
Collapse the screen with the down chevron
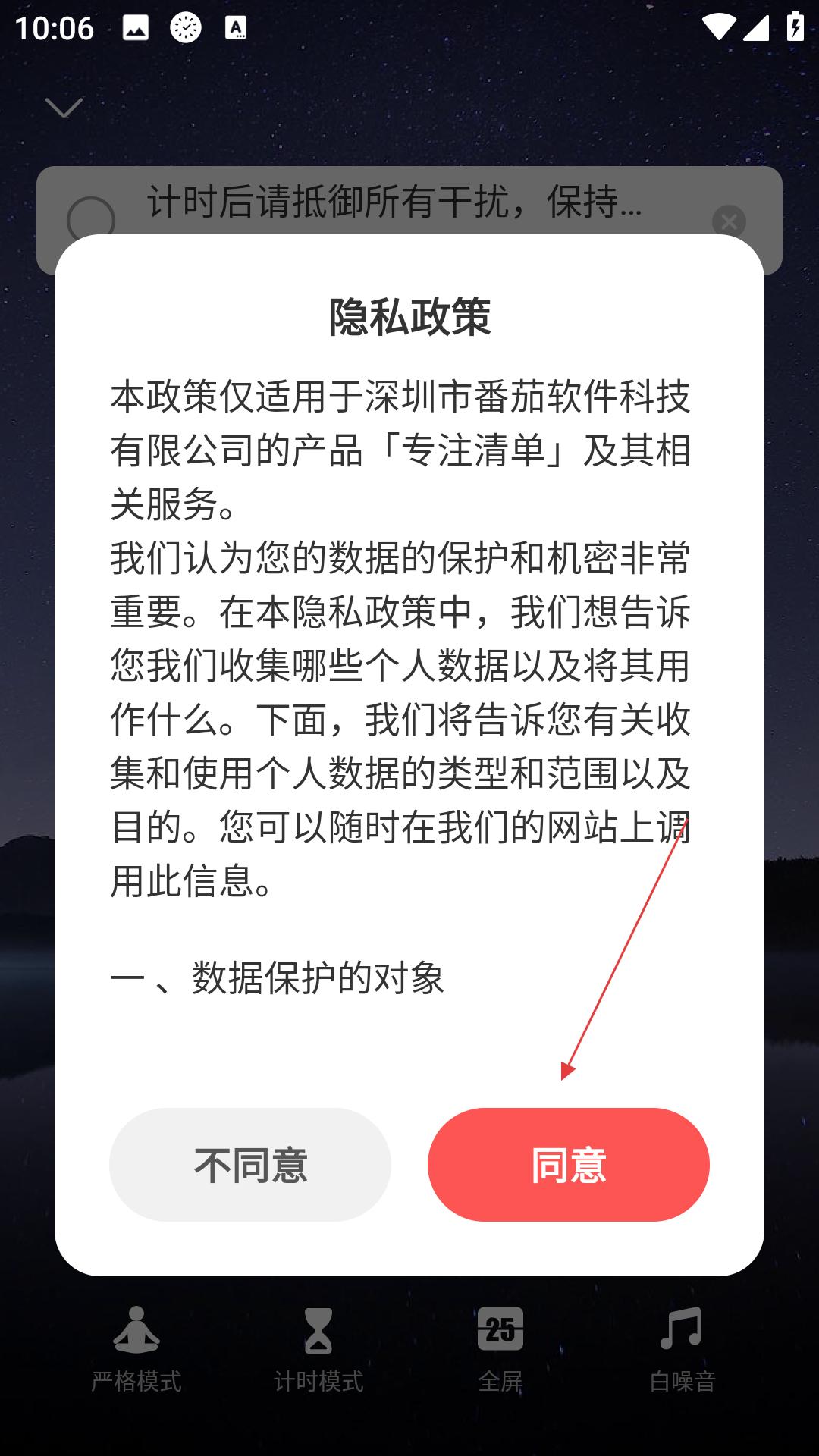point(64,108)
